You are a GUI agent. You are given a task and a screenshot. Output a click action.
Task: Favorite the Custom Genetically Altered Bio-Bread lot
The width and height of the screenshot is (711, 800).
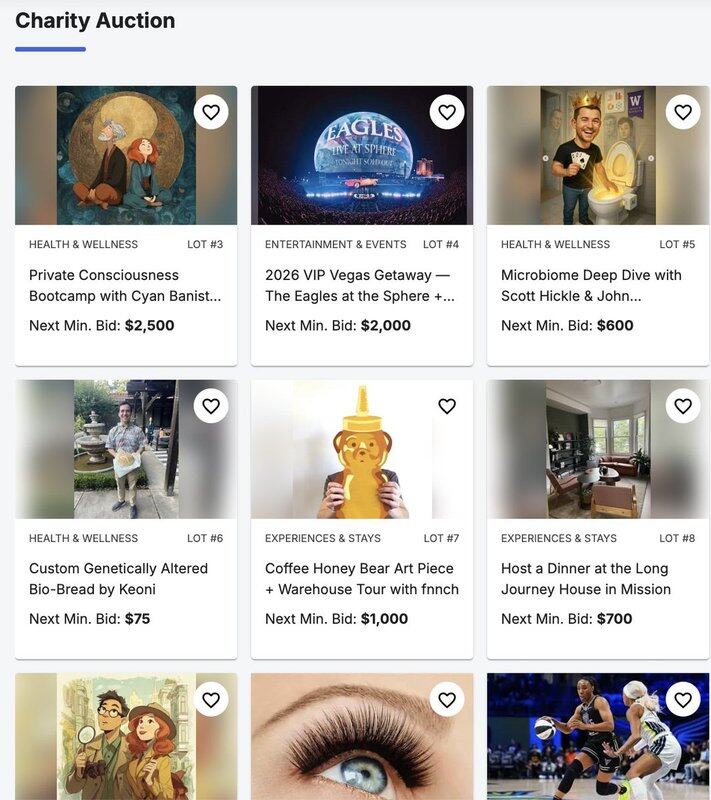tap(211, 406)
